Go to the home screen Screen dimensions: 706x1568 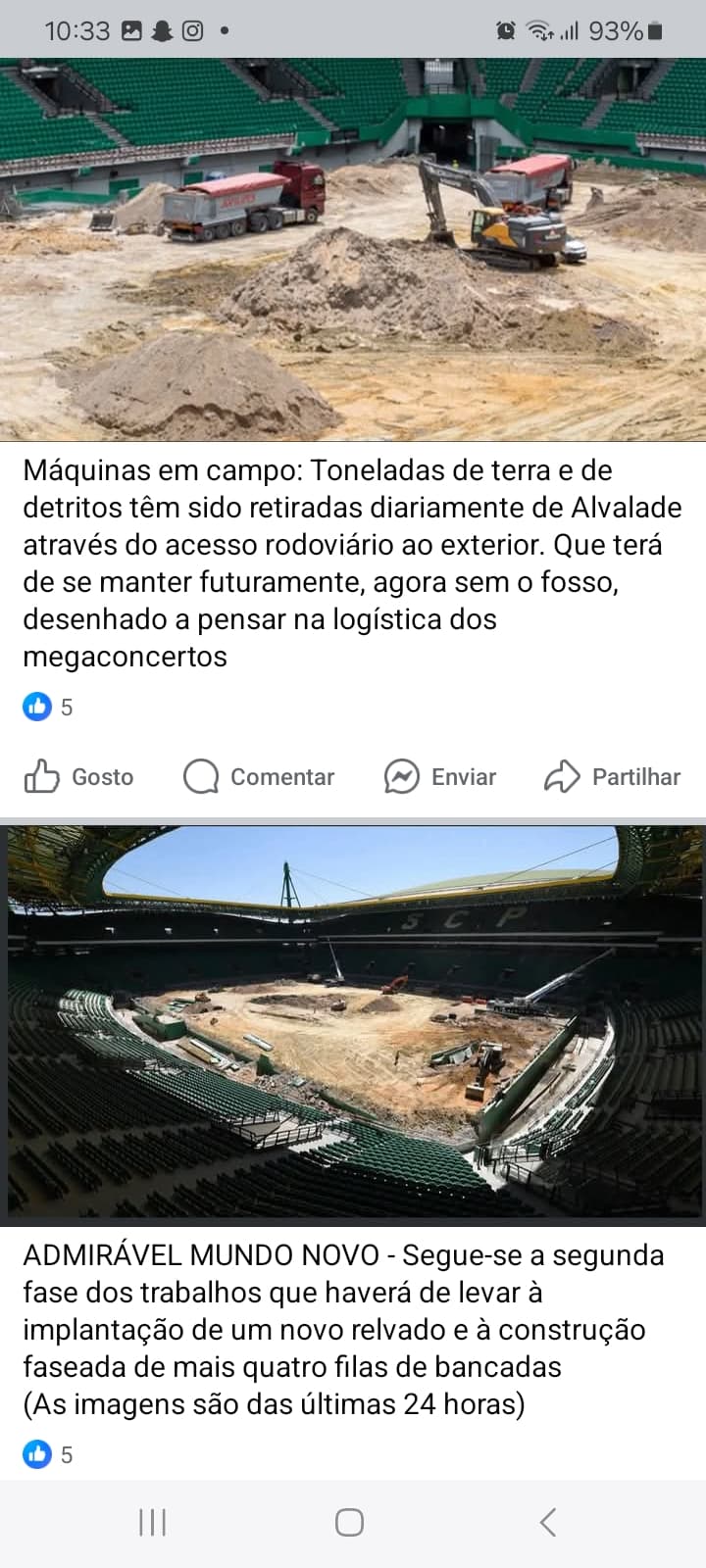349,1522
